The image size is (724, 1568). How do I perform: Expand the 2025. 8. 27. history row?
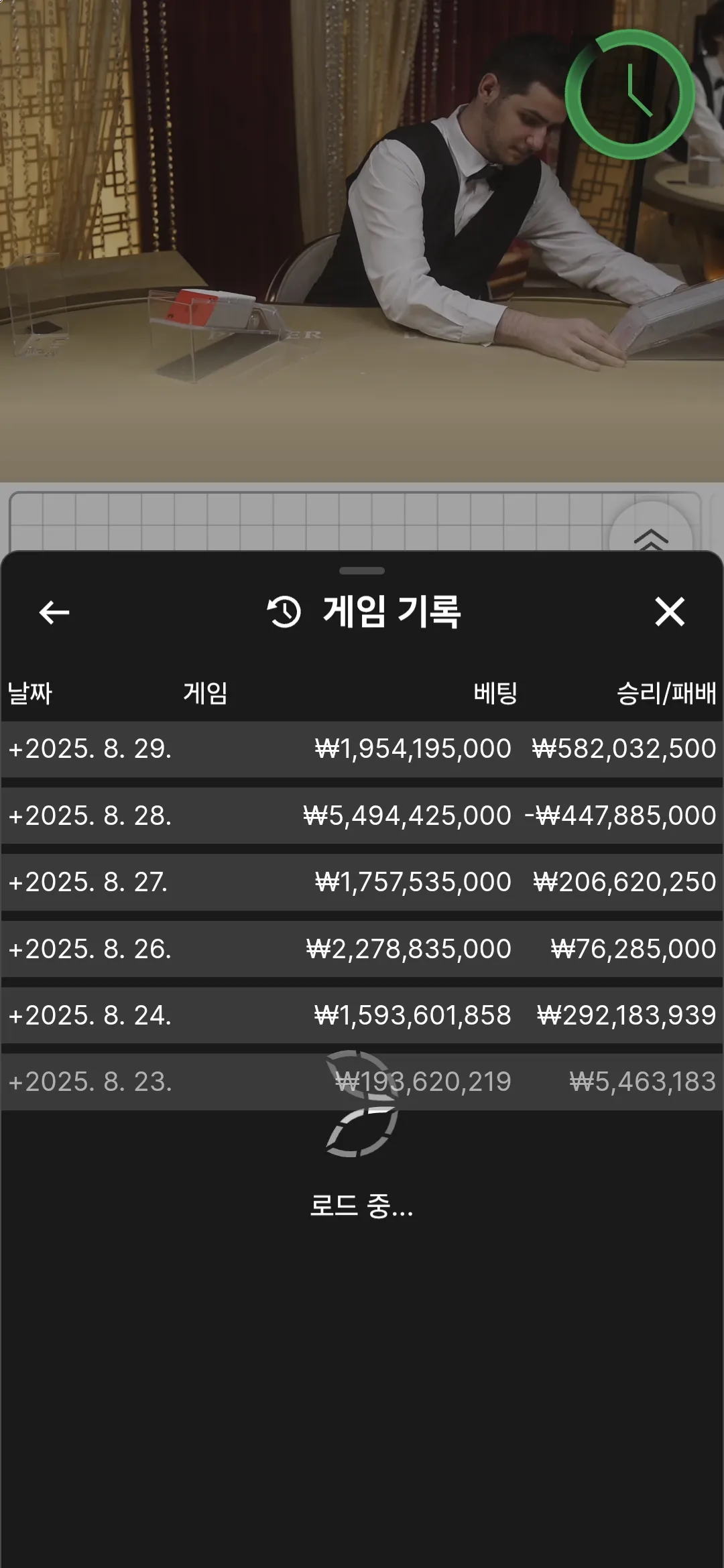point(362,882)
